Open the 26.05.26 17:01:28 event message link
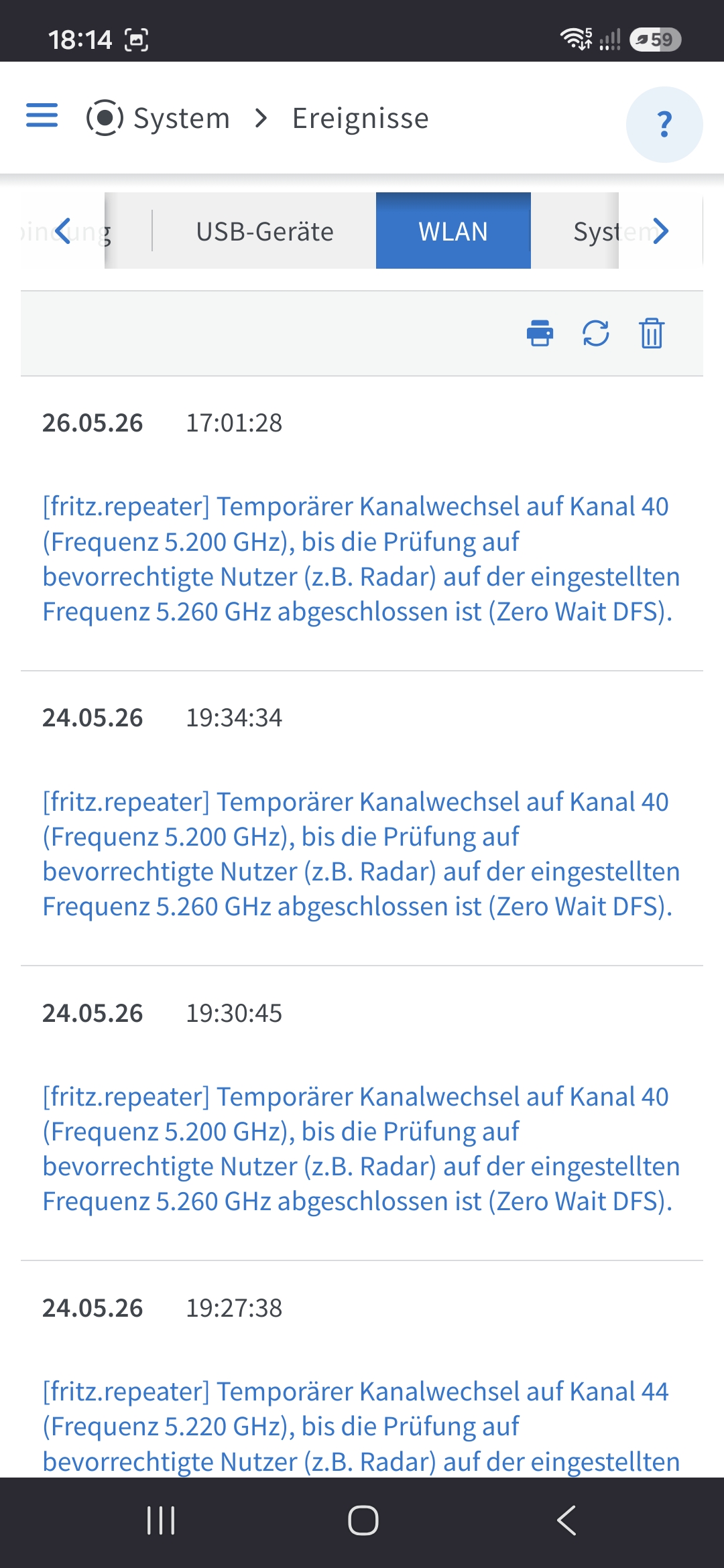This screenshot has height=1568, width=724. coord(361,559)
